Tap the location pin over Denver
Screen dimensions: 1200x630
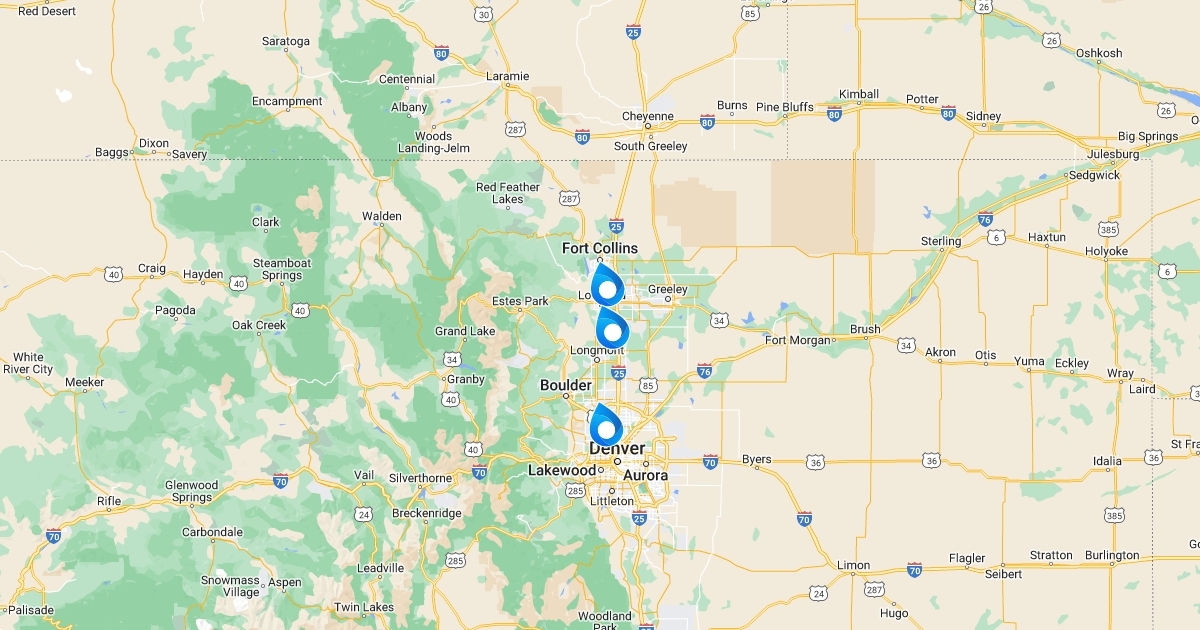[606, 426]
